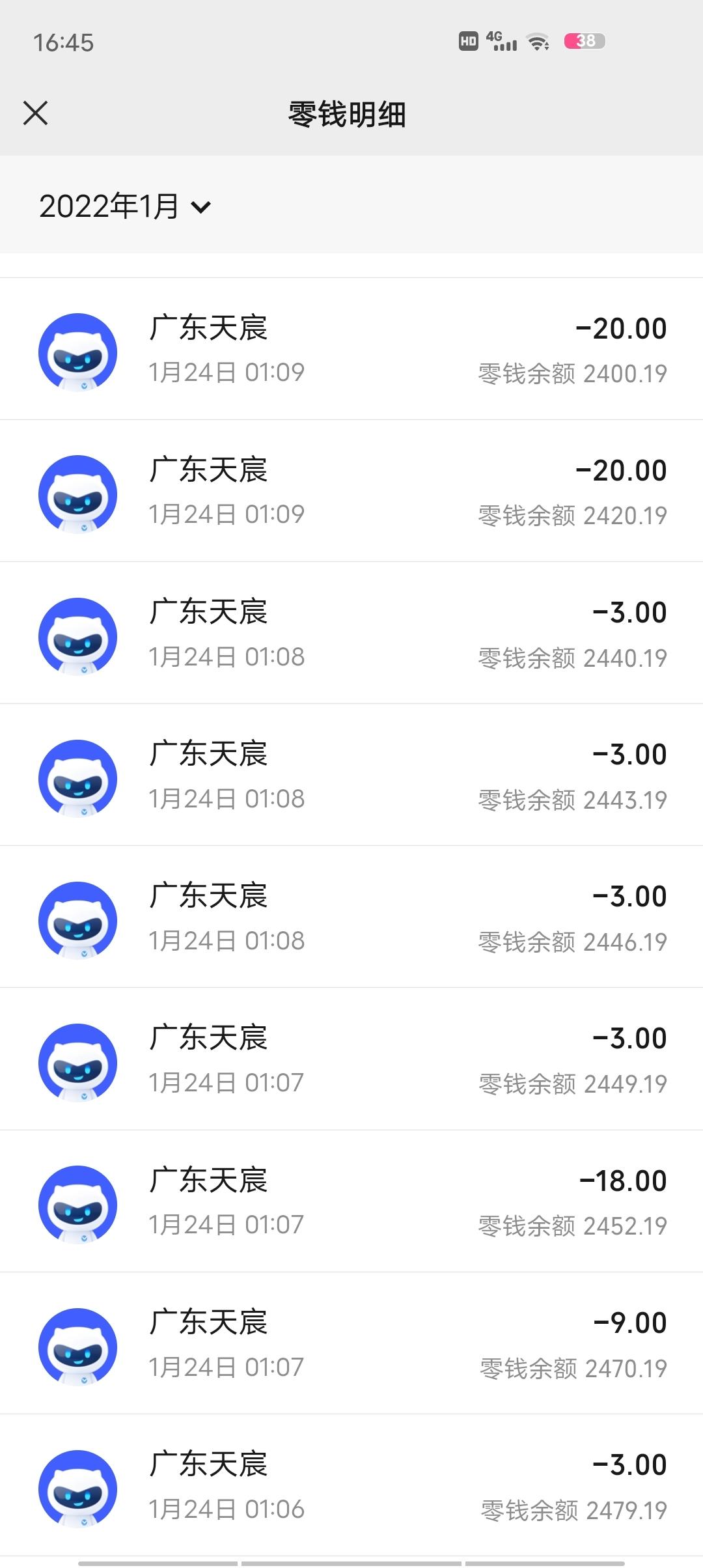Viewport: 703px width, 1568px height.
Task: Open the 2022年1月 month picker
Action: [126, 206]
